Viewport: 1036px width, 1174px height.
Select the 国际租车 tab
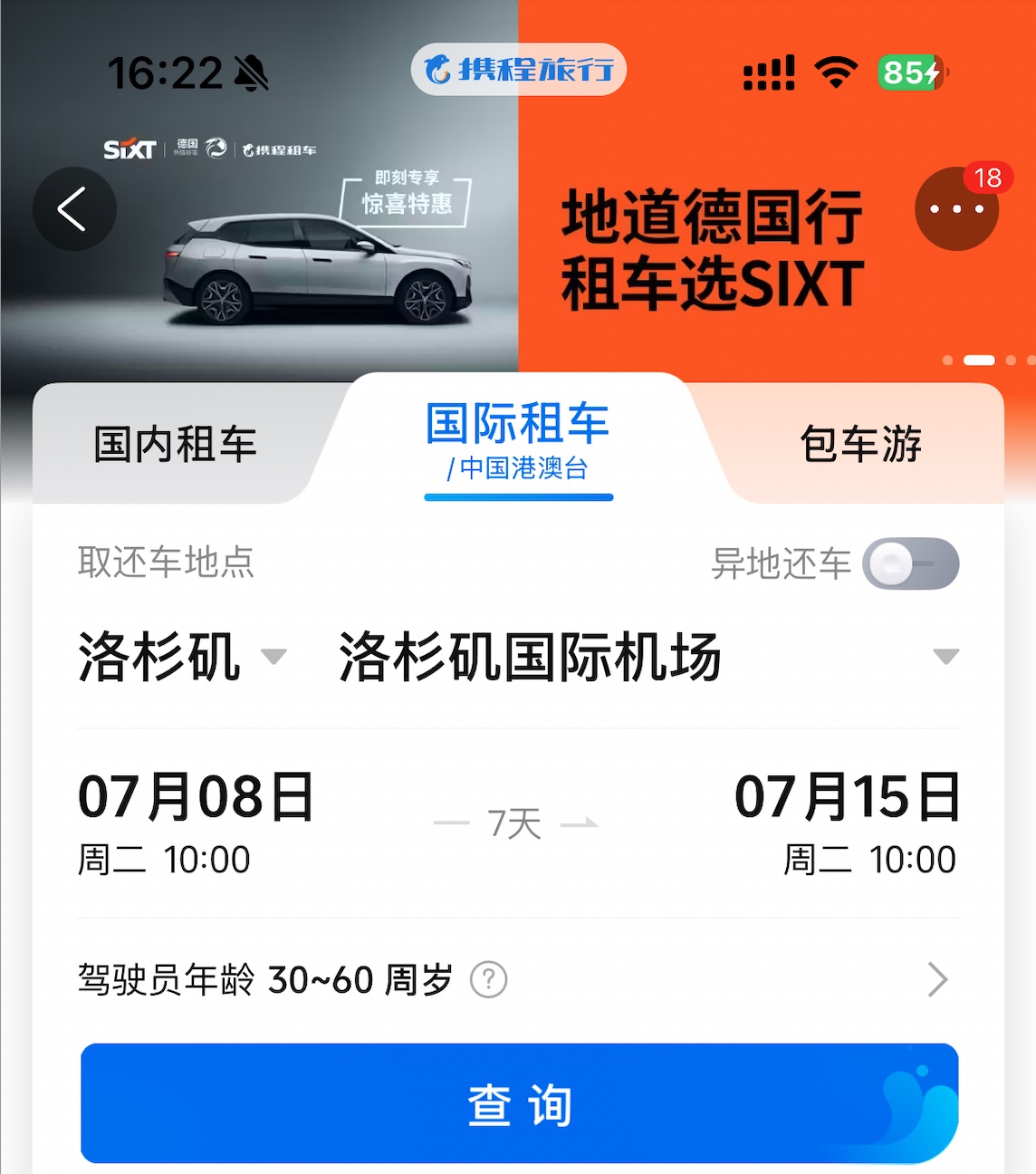[x=518, y=441]
